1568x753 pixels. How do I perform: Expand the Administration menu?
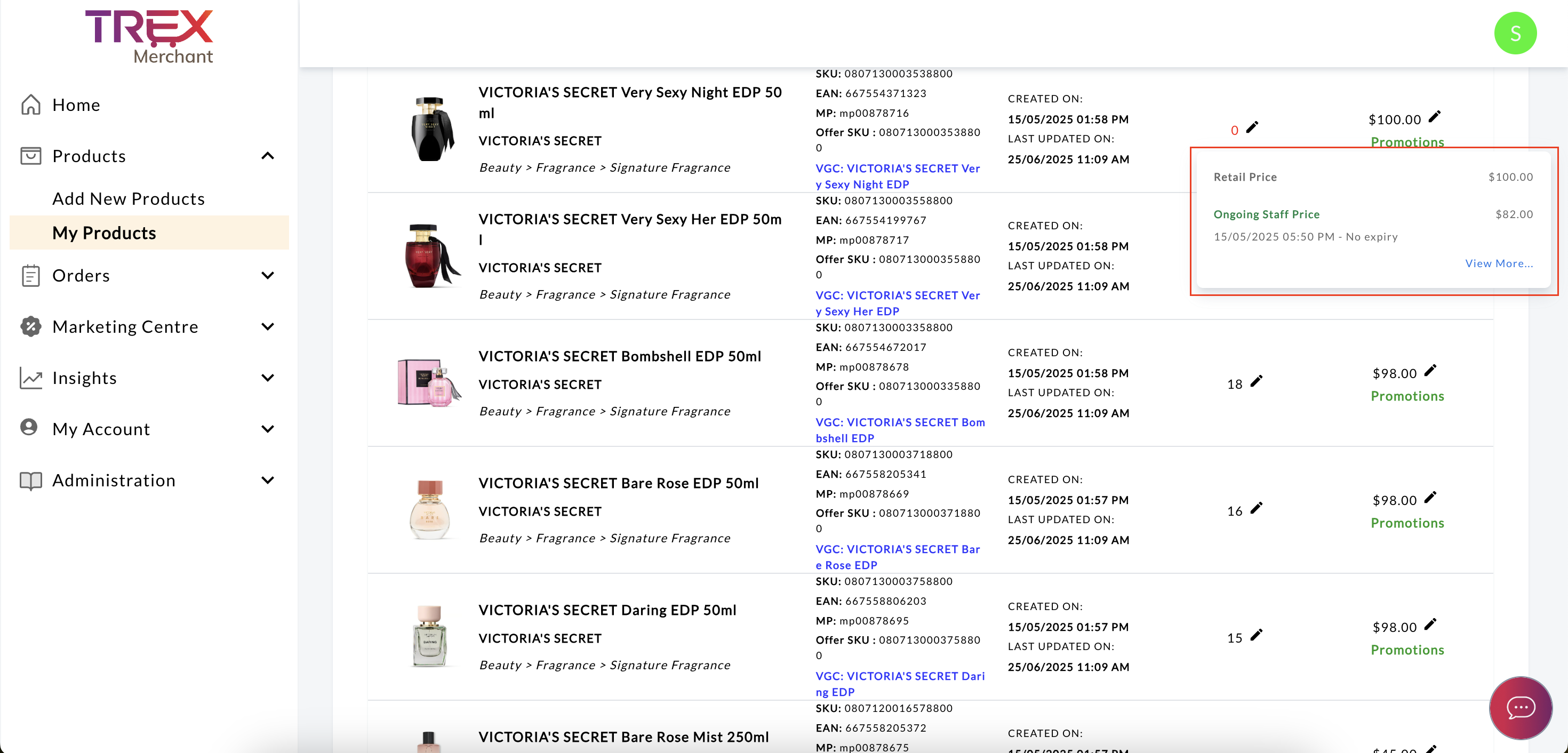click(267, 479)
